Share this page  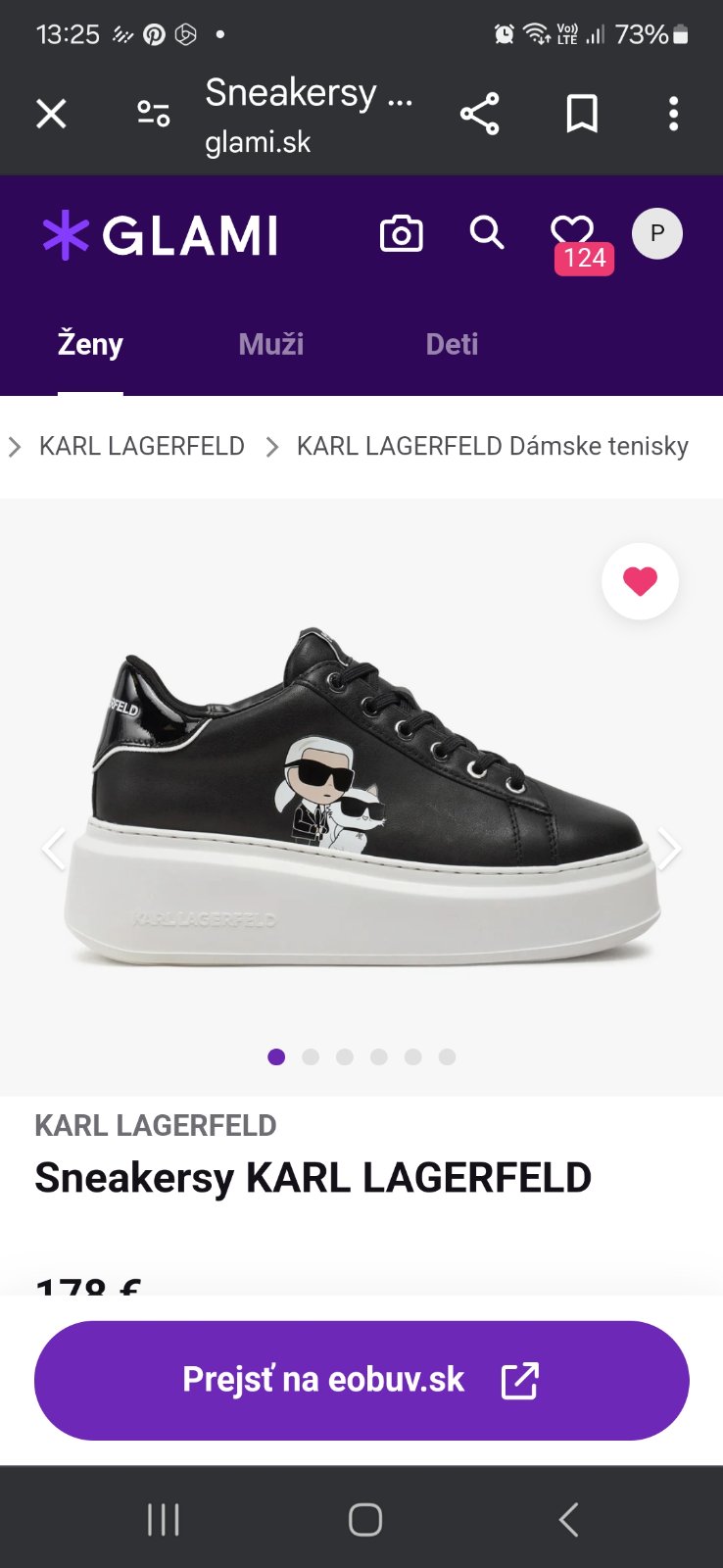(480, 115)
